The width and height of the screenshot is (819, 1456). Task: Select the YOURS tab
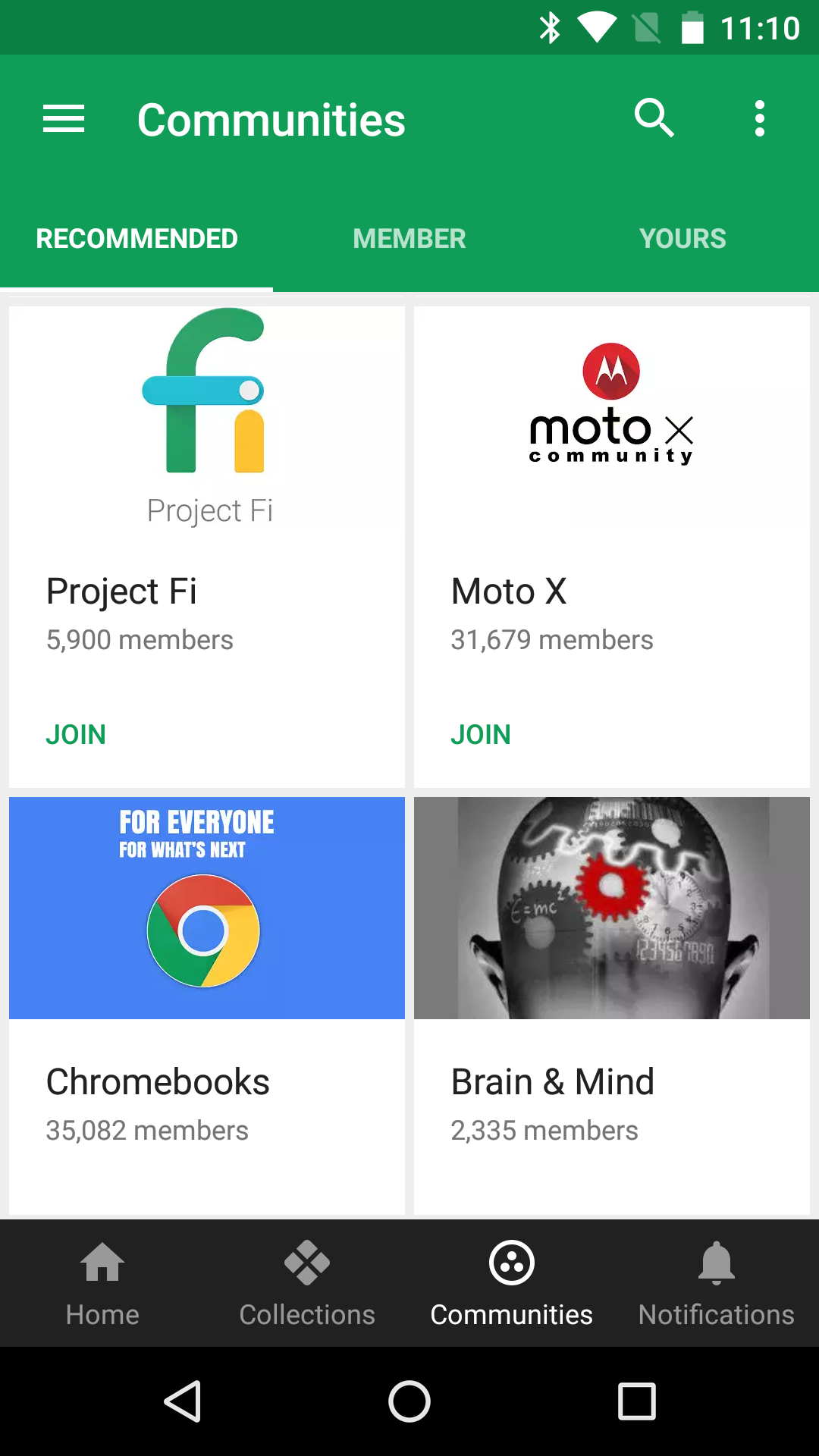682,238
